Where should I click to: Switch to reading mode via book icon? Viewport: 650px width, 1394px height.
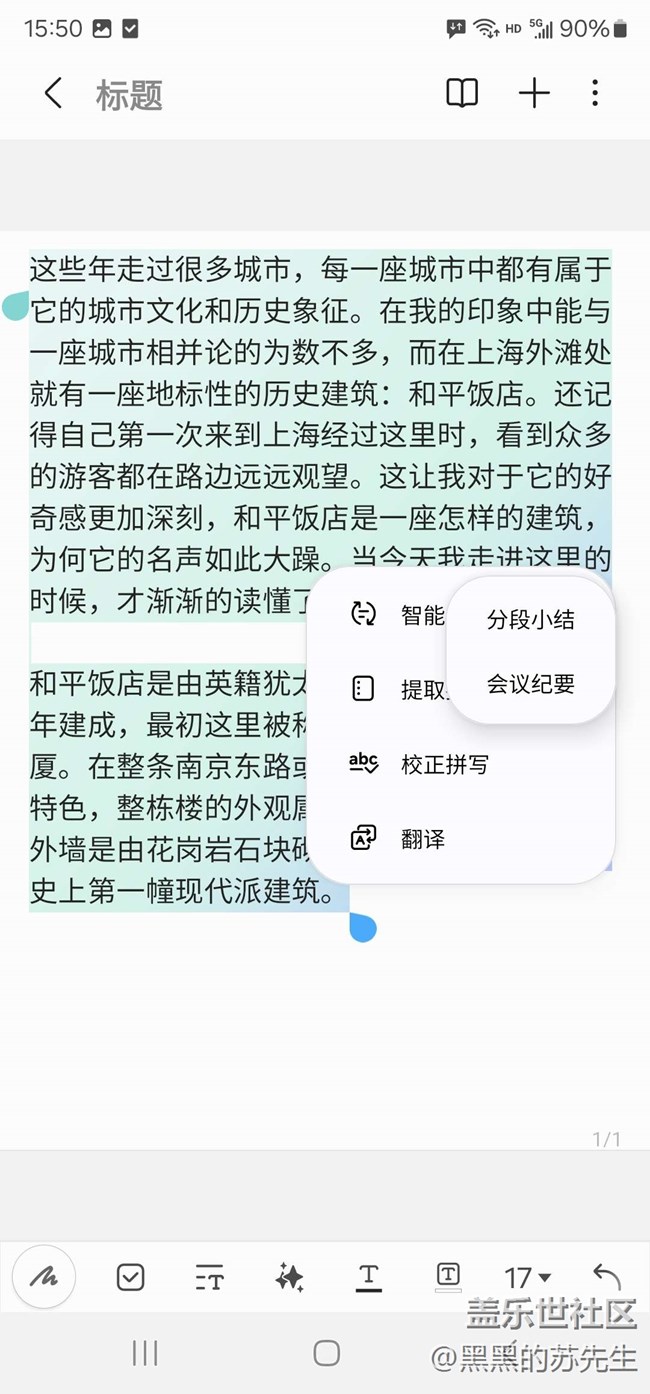coord(462,94)
